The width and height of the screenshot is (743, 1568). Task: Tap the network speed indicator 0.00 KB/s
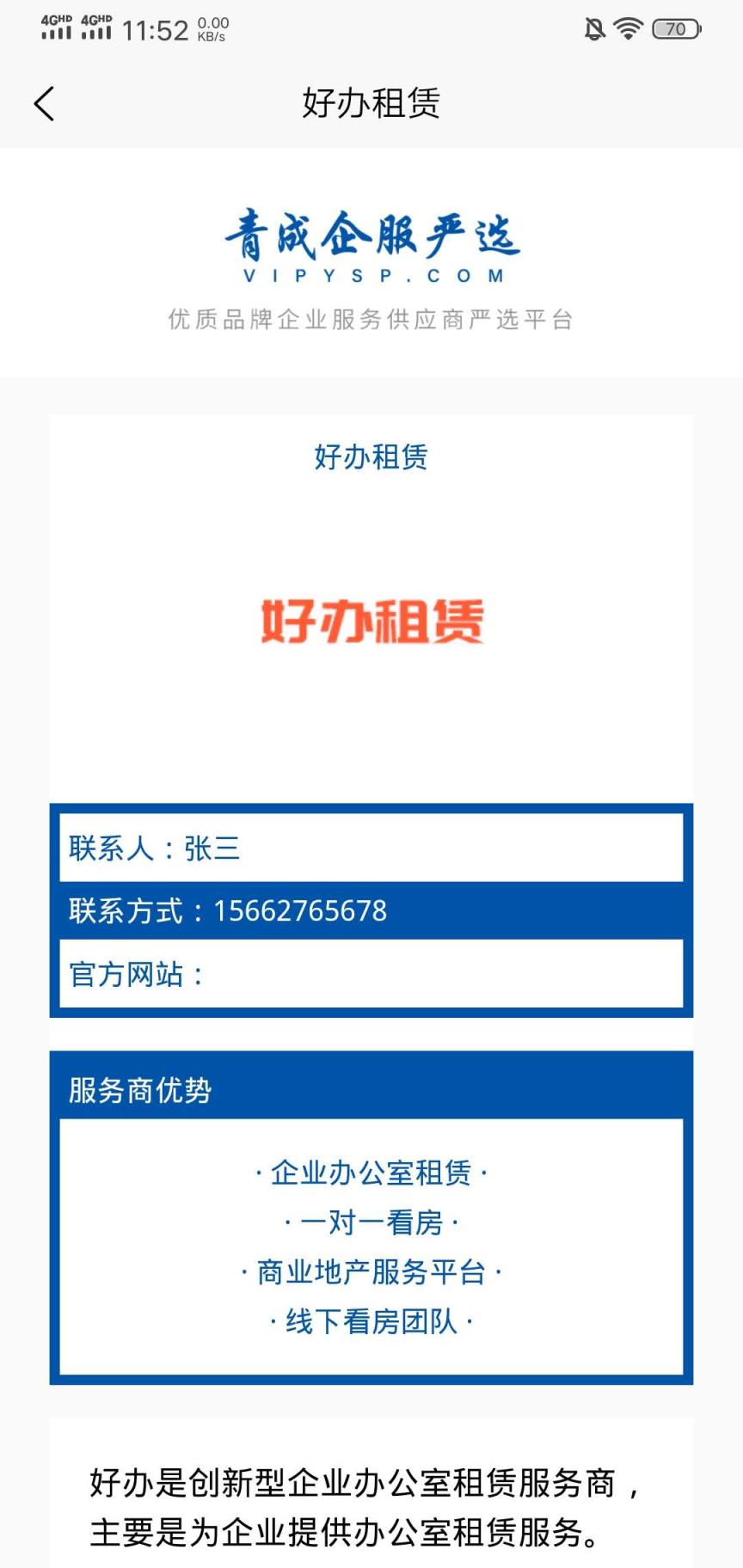point(209,28)
